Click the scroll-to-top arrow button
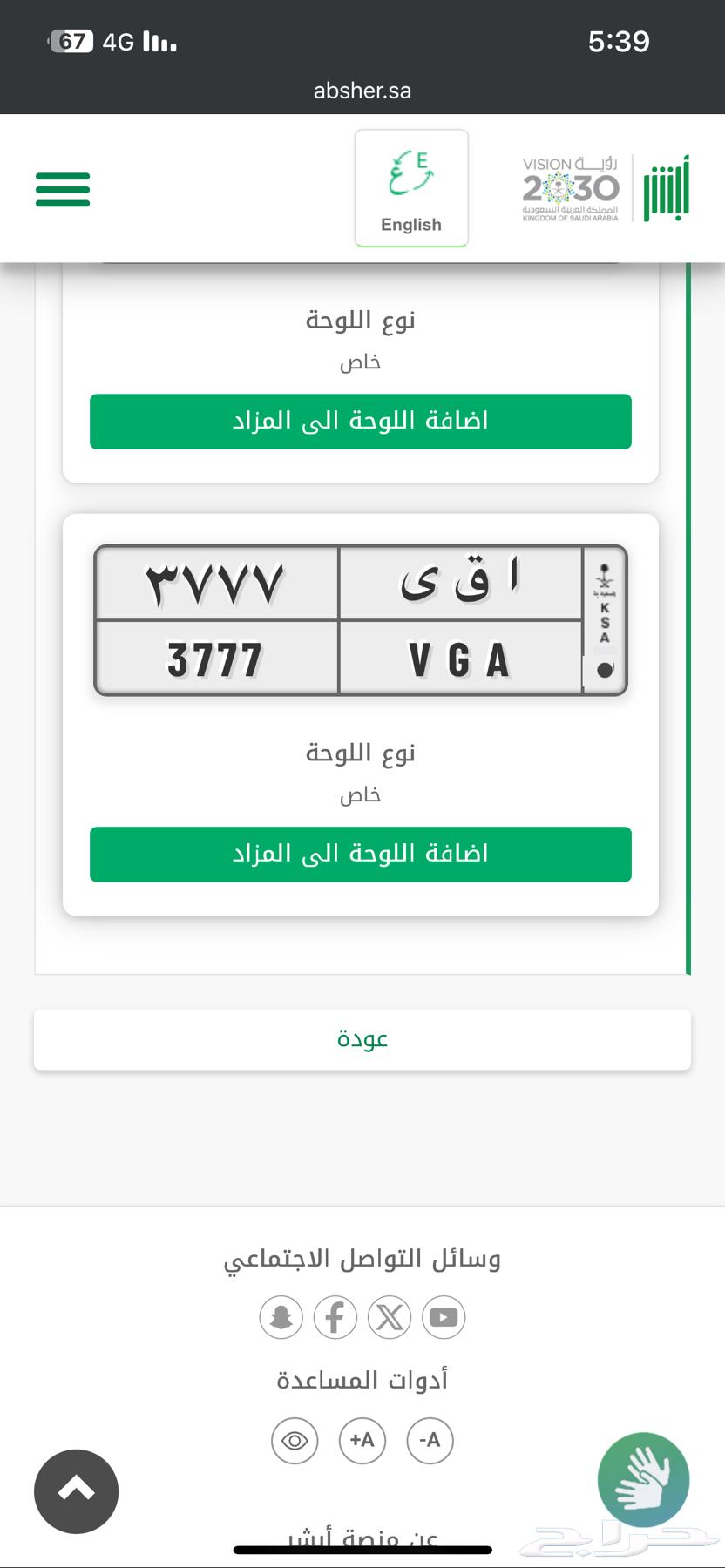 (x=76, y=1490)
